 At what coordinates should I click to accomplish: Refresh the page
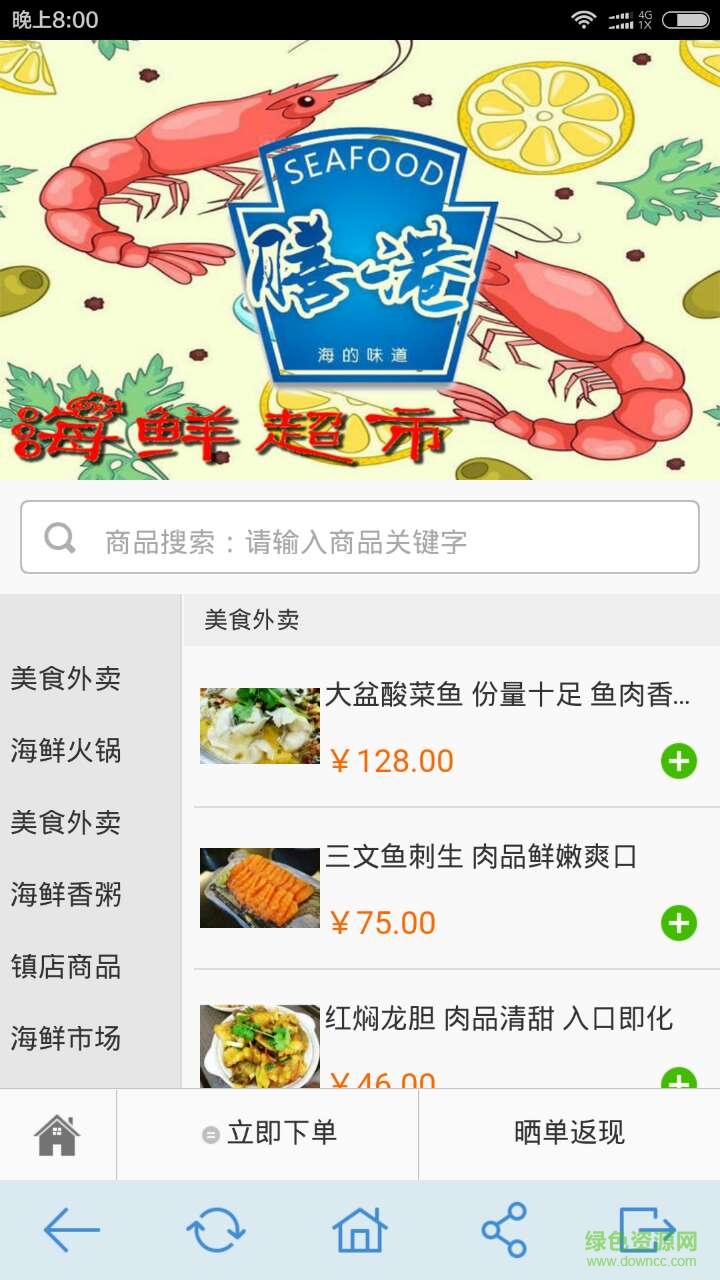[x=216, y=1230]
